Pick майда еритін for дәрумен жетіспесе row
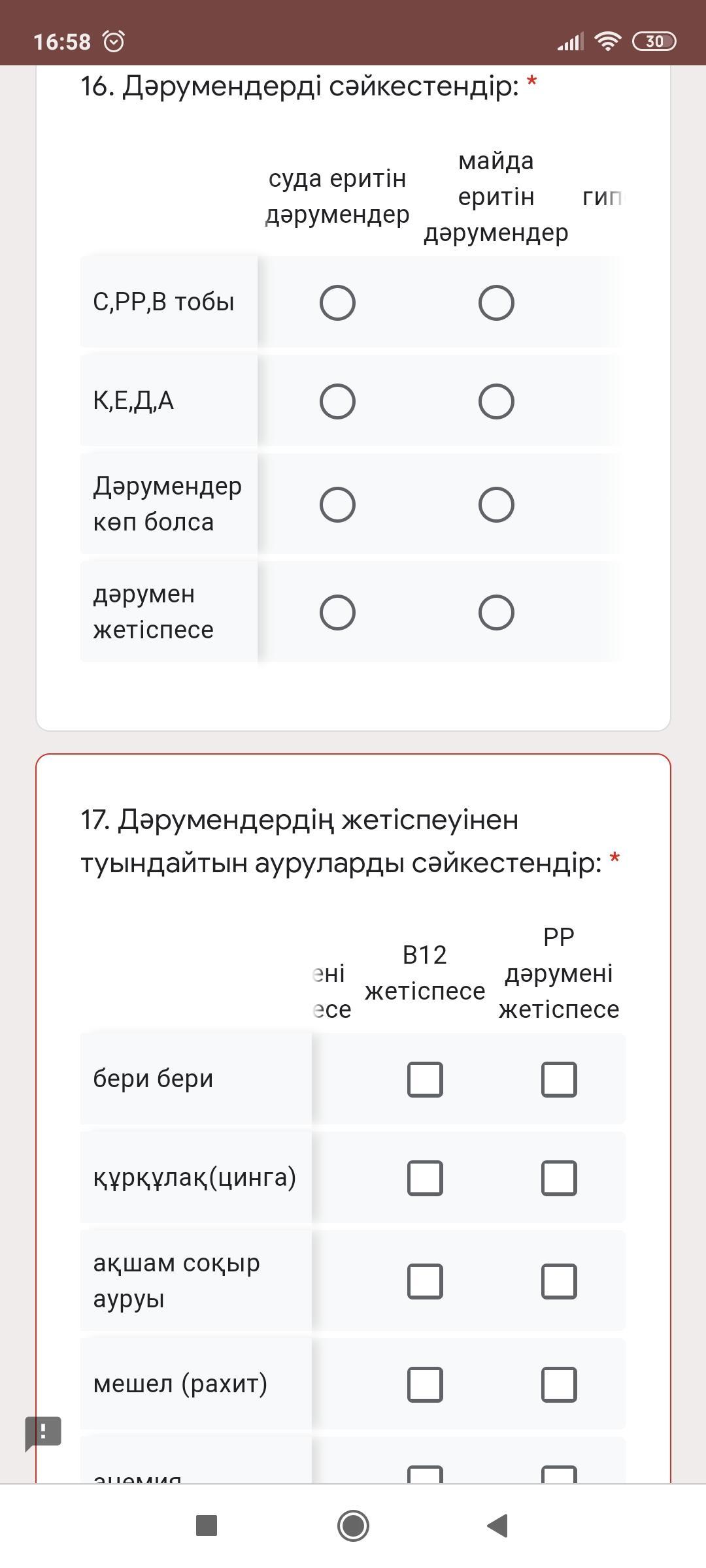Screen dimensions: 706x1568 click(496, 612)
